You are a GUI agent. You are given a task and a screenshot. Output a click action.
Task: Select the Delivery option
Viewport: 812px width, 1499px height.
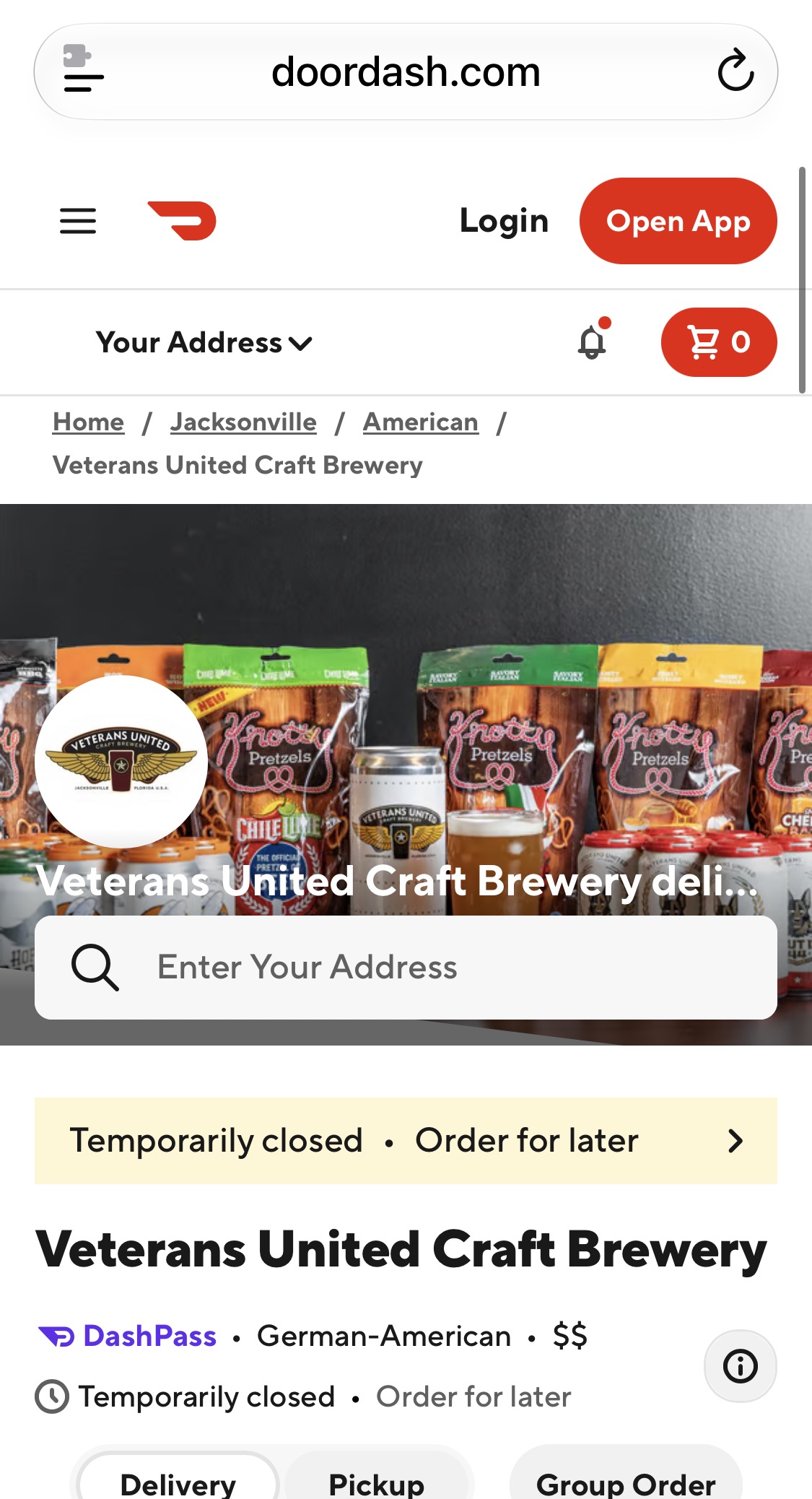pos(178,1479)
